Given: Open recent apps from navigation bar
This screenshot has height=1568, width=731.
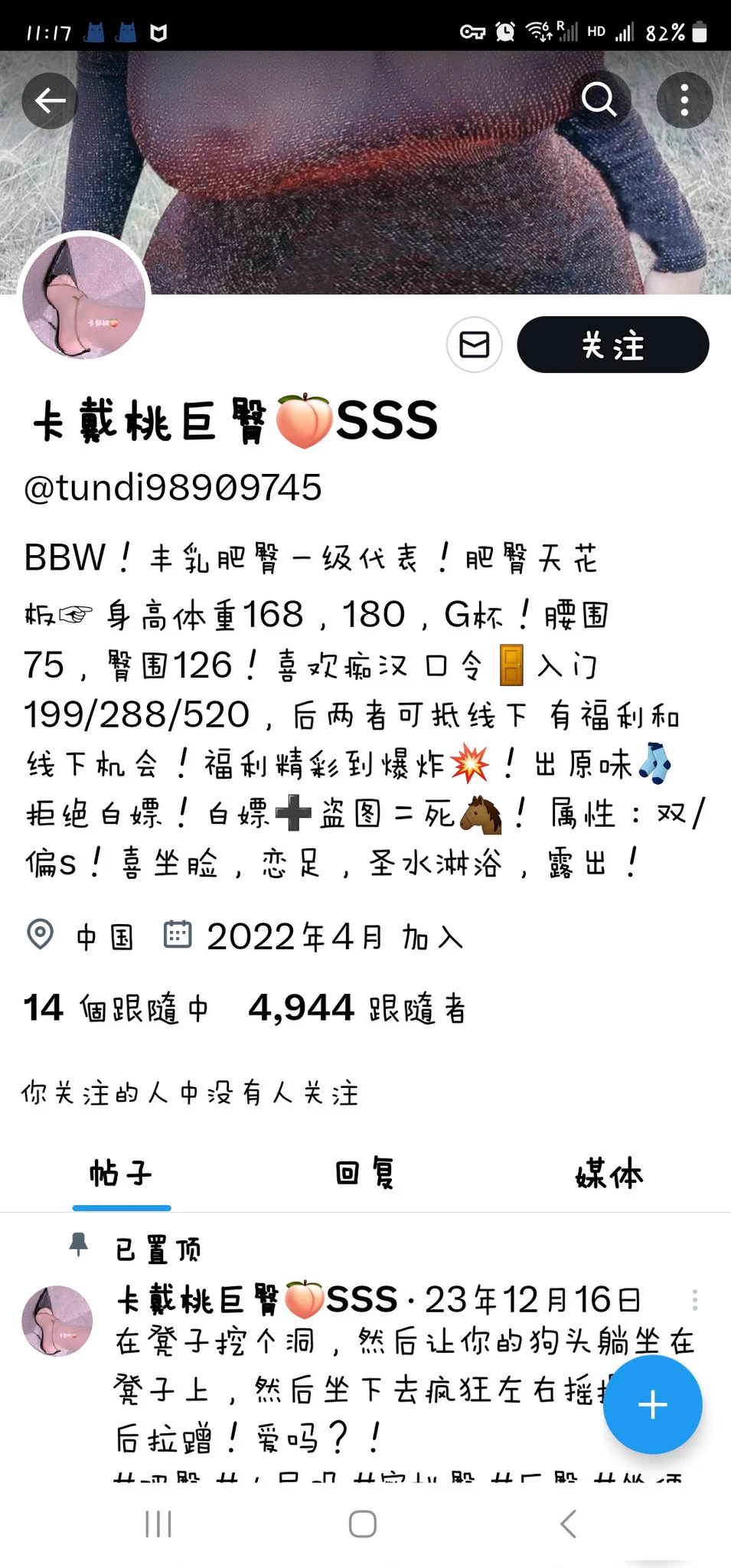Looking at the screenshot, I should click(x=158, y=1524).
